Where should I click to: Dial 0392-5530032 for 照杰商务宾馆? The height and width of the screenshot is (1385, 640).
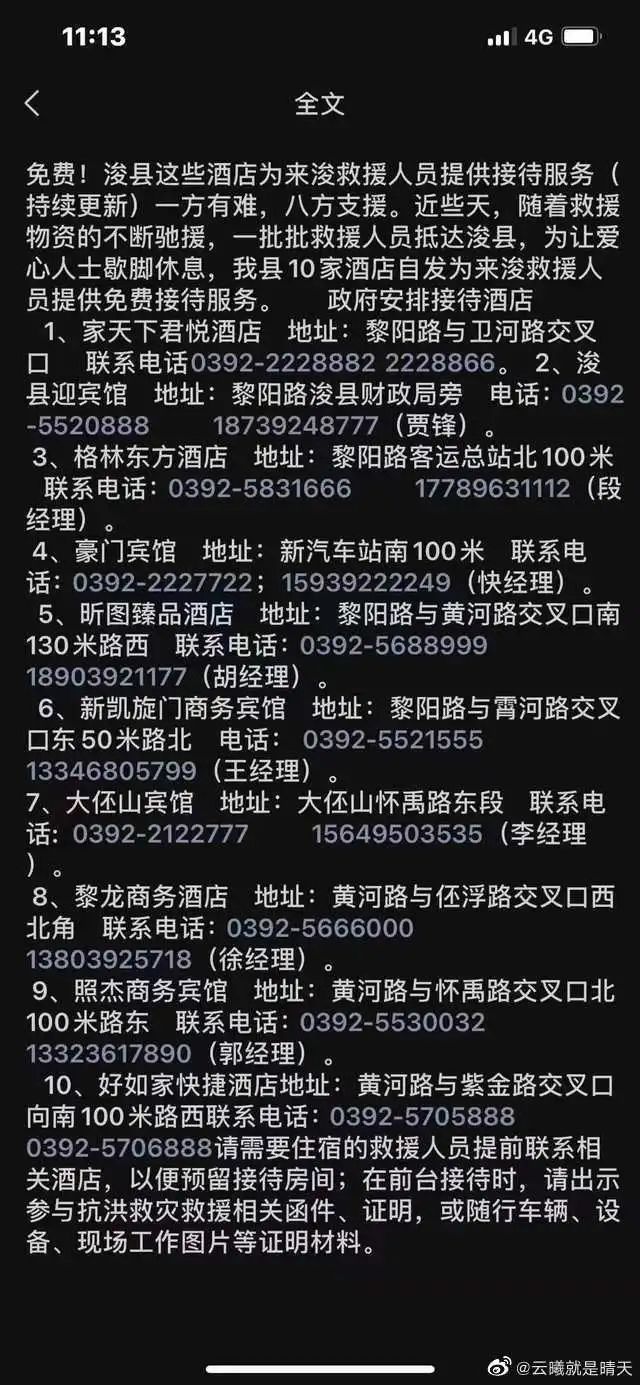point(393,1023)
